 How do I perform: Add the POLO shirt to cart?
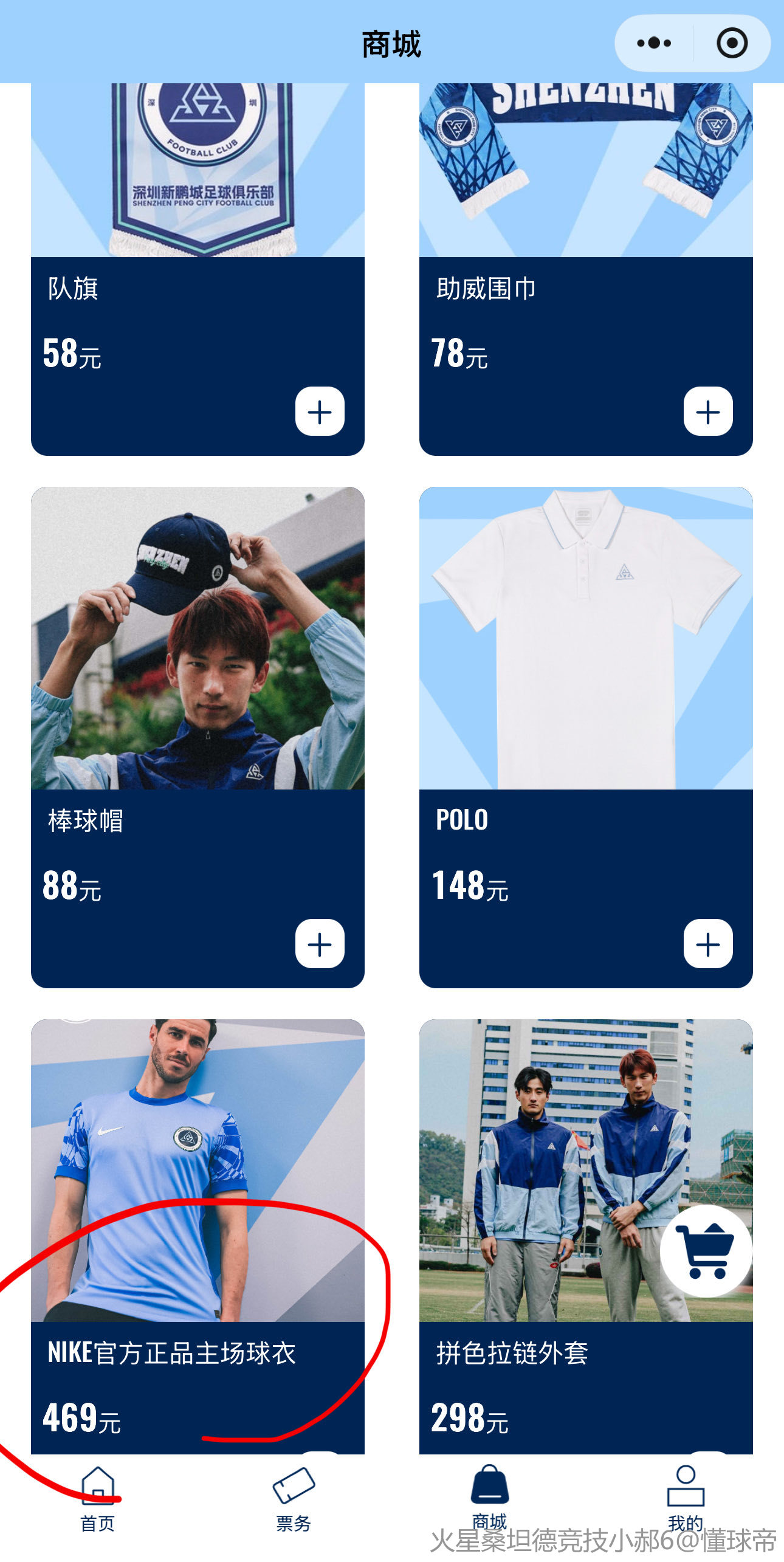pos(708,944)
